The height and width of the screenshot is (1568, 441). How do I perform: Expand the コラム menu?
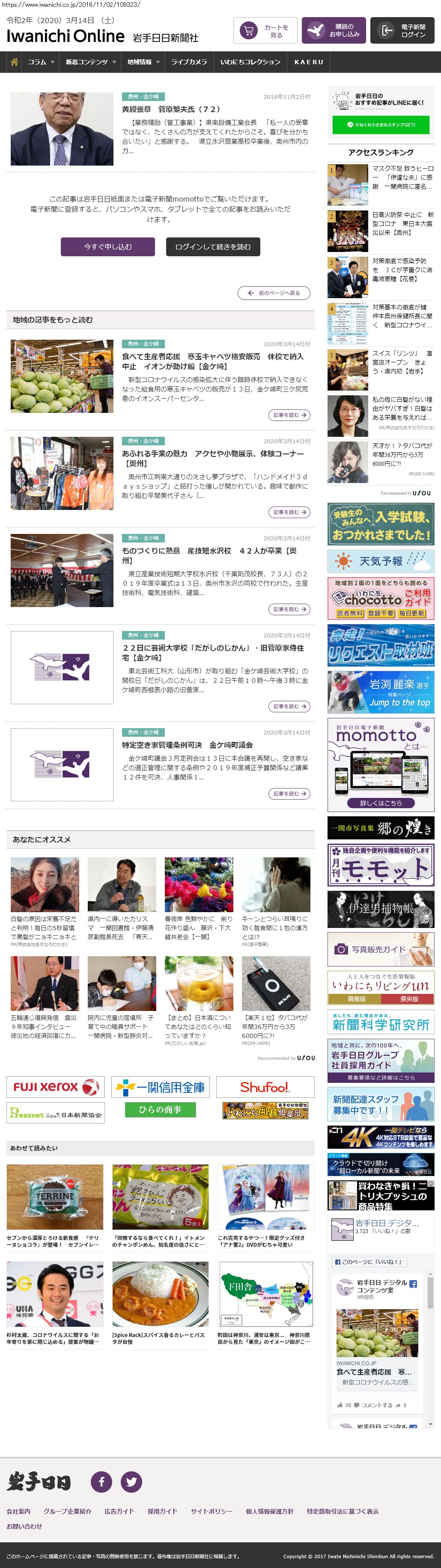point(41,62)
